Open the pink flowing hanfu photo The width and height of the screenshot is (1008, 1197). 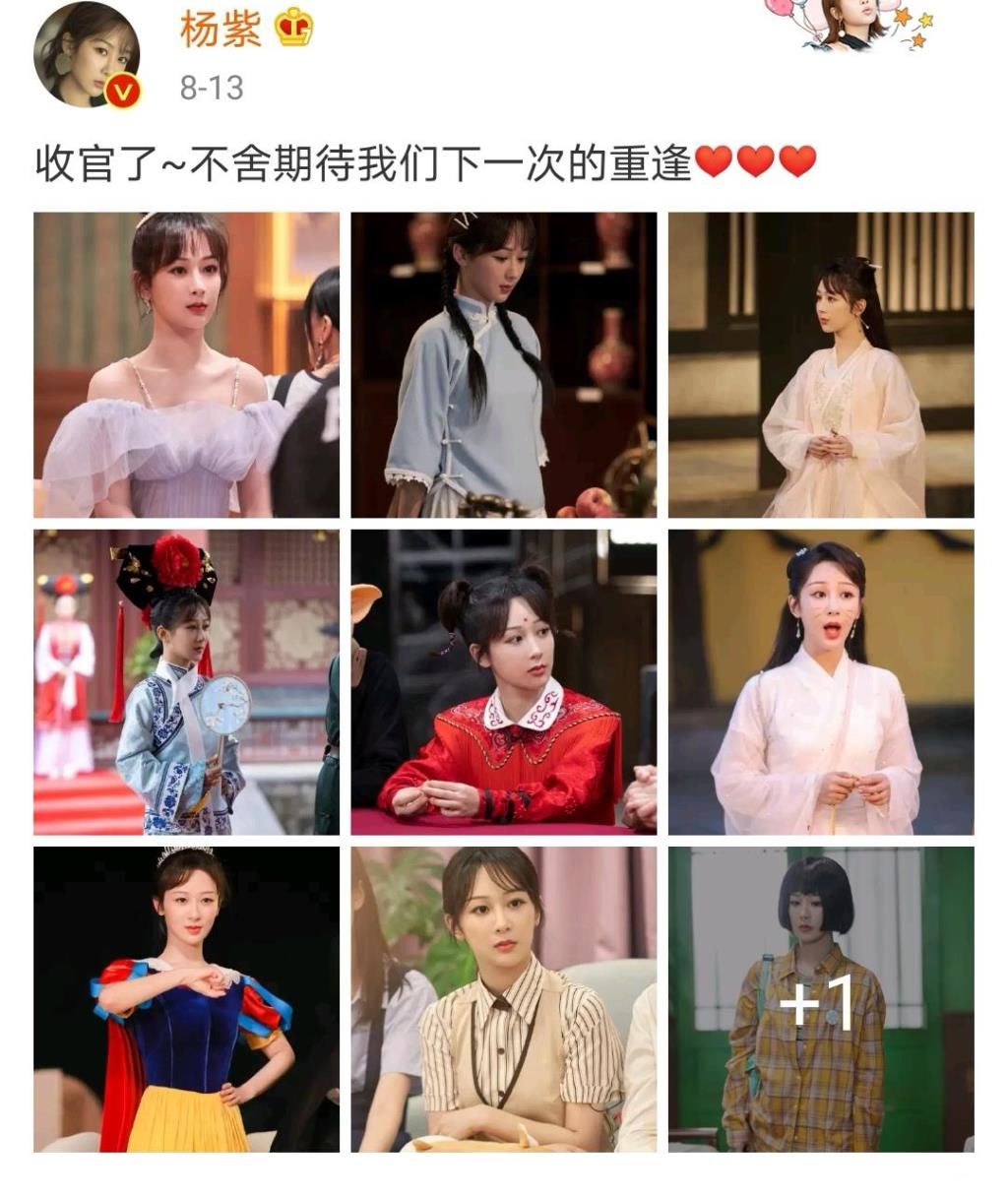click(x=822, y=365)
